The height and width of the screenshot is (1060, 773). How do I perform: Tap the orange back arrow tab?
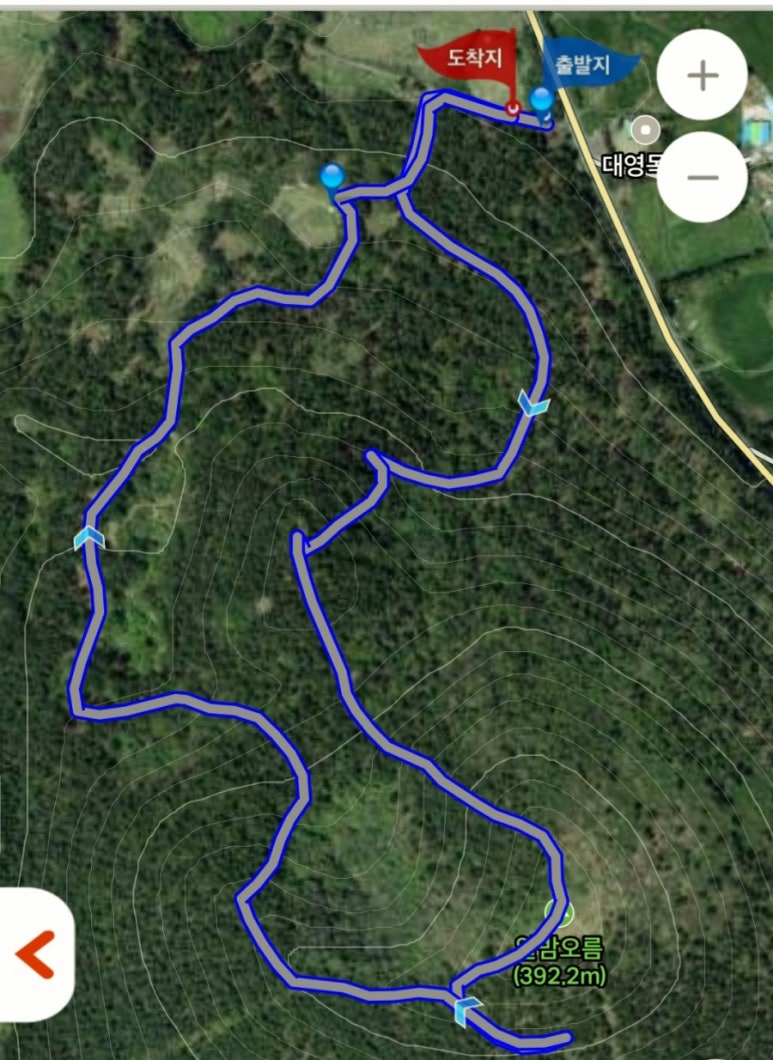click(35, 955)
